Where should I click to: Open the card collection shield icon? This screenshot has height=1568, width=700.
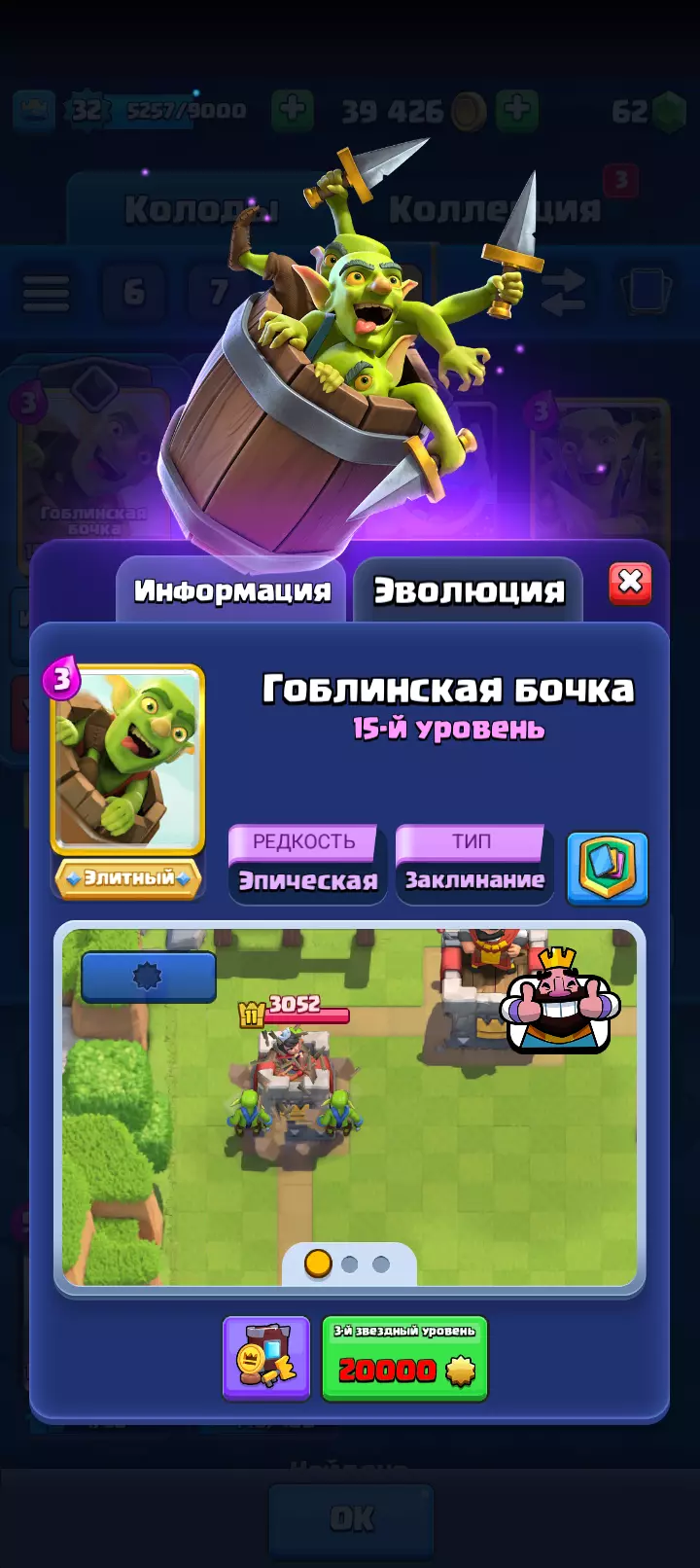pyautogui.click(x=607, y=868)
